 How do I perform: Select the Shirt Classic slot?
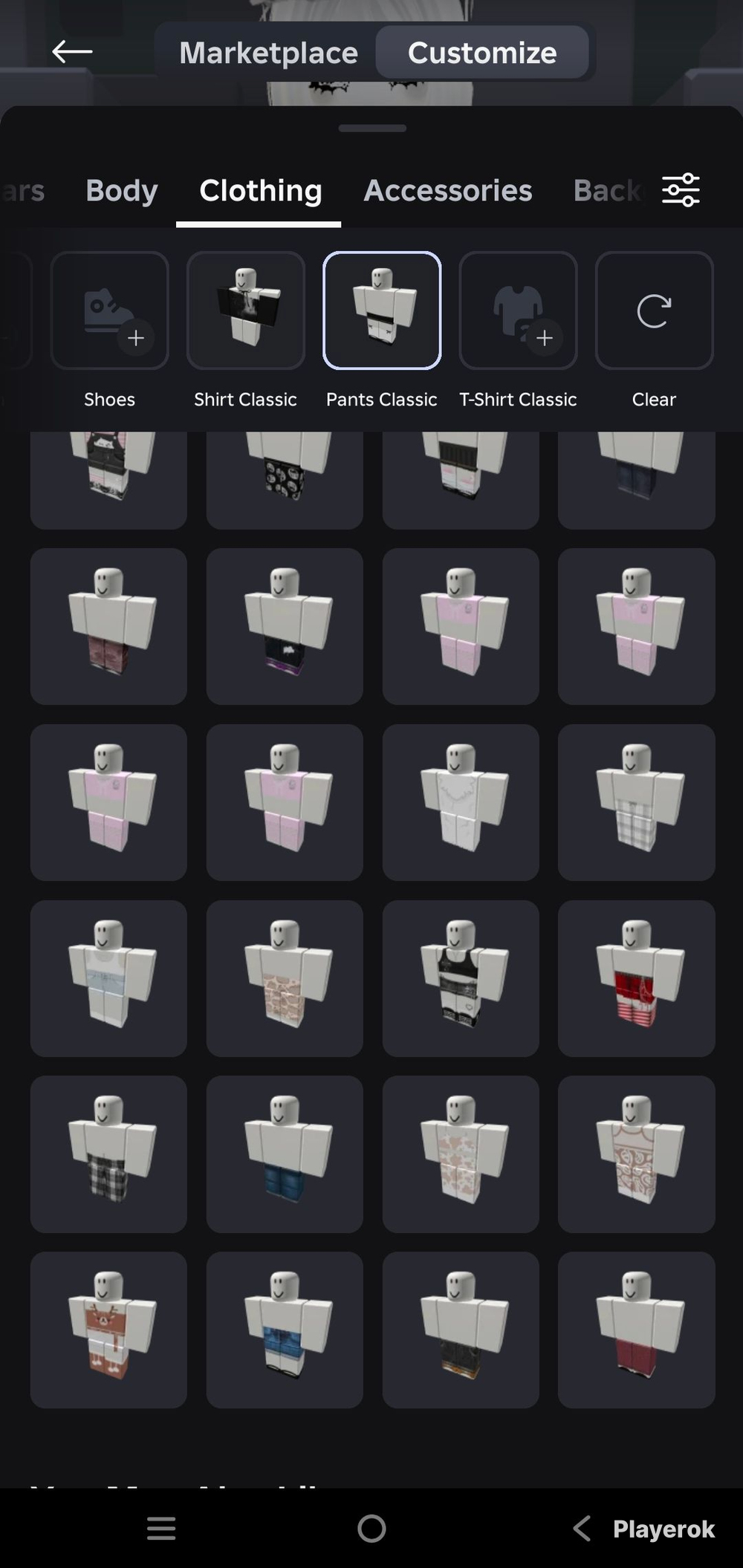pos(246,310)
